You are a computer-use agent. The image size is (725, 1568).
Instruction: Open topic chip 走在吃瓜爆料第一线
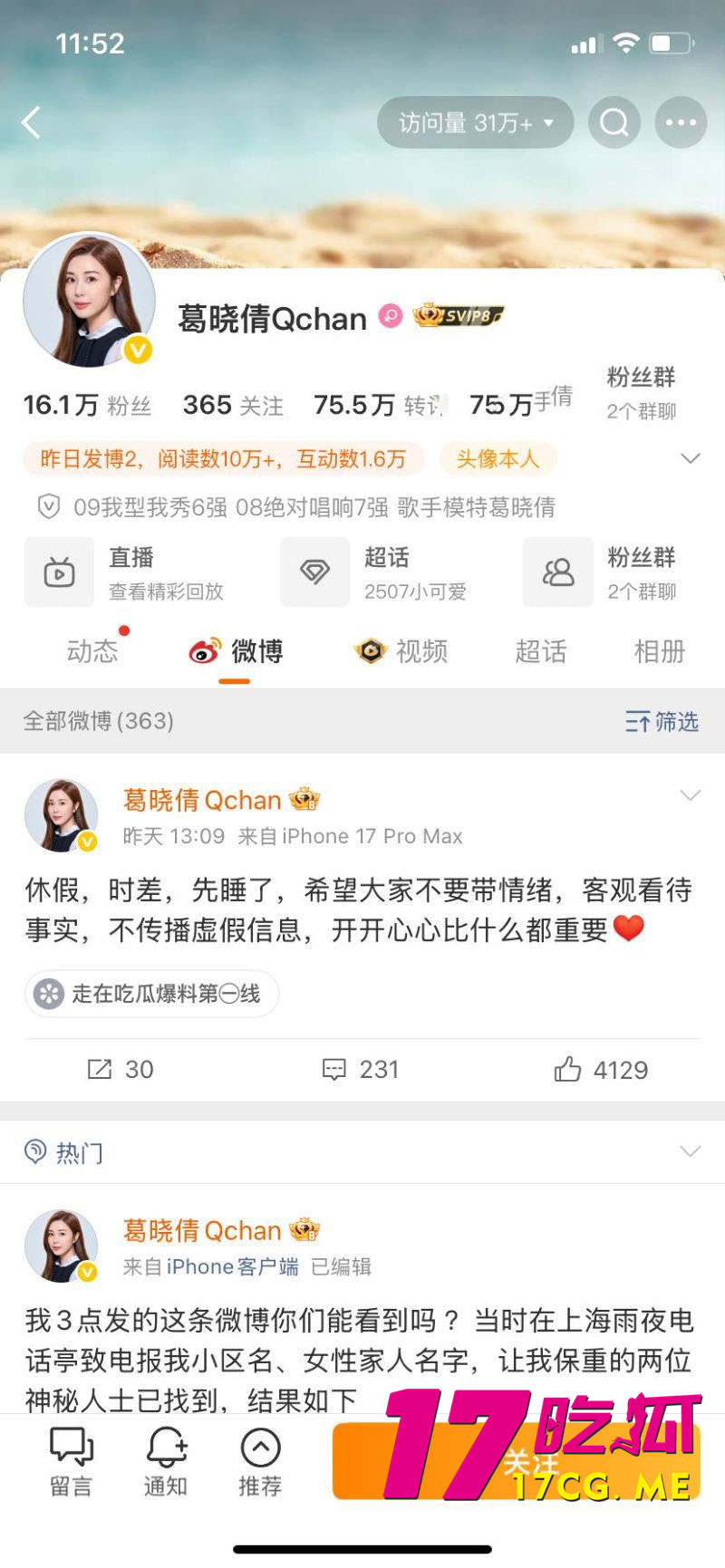151,994
